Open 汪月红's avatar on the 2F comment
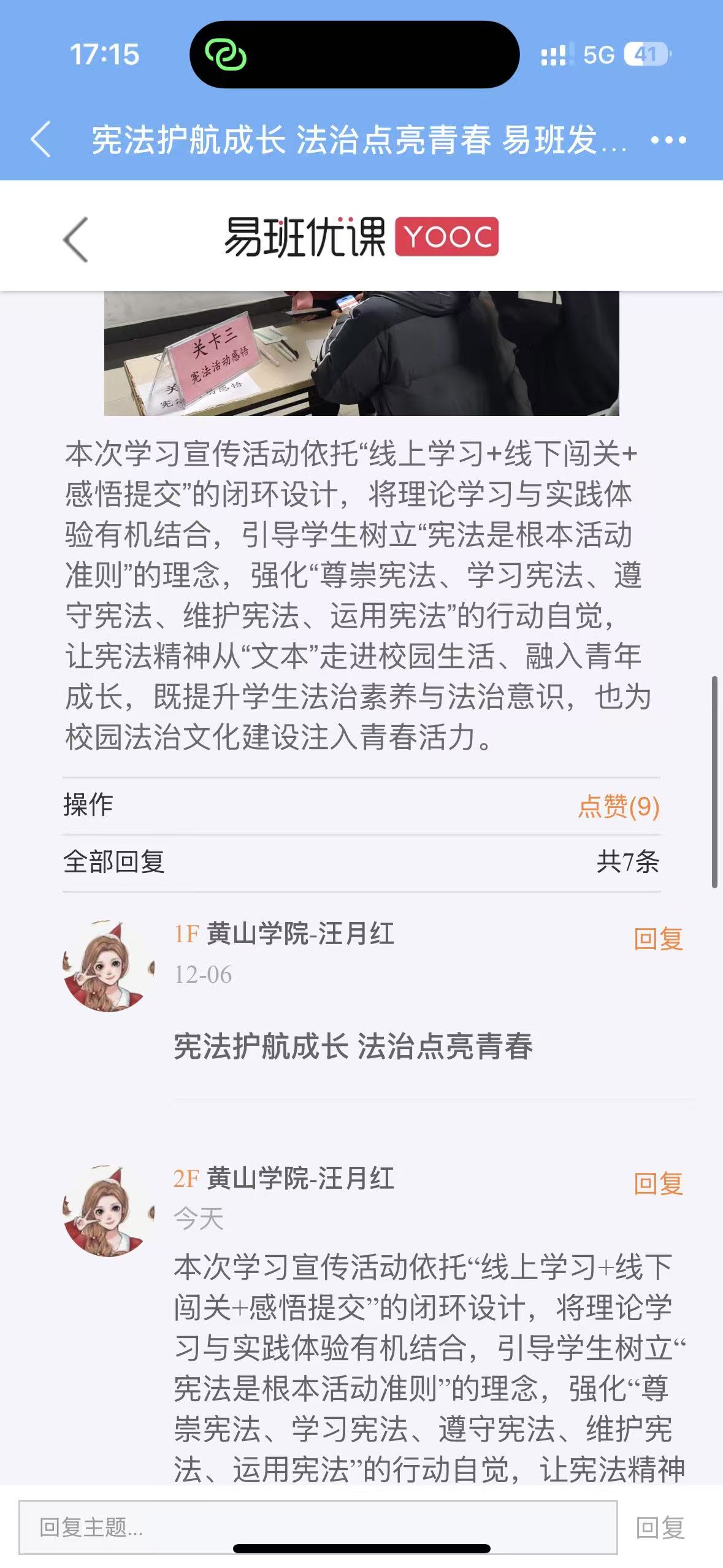This screenshot has width=723, height=1568. (x=109, y=1210)
